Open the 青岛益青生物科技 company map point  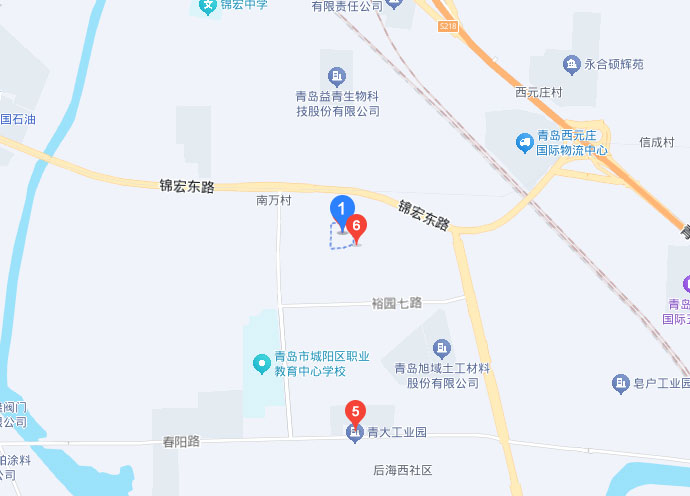pyautogui.click(x=337, y=76)
